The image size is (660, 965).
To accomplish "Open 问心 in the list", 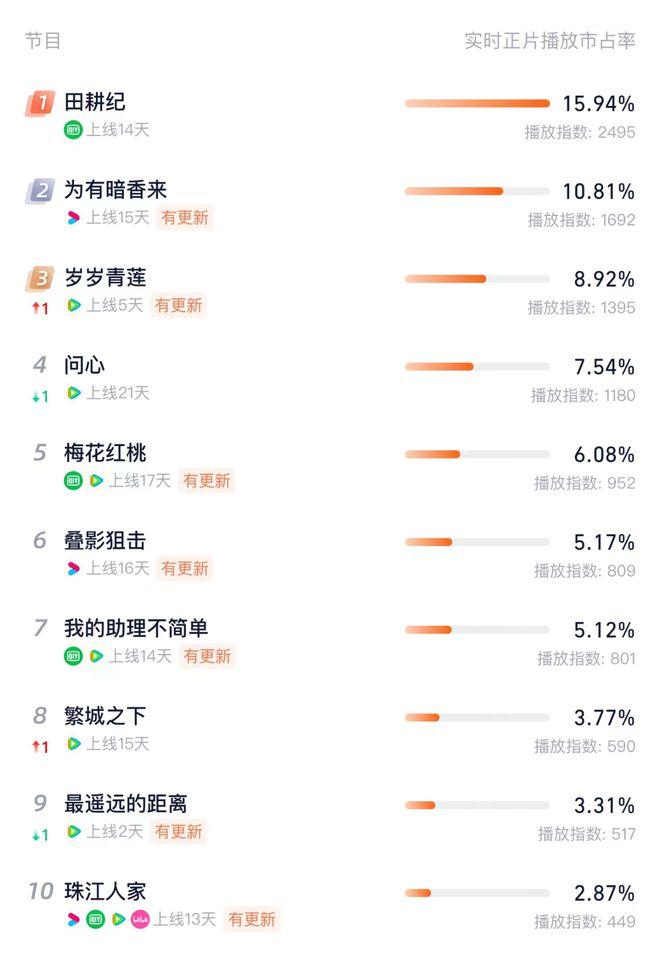I will pos(85,366).
